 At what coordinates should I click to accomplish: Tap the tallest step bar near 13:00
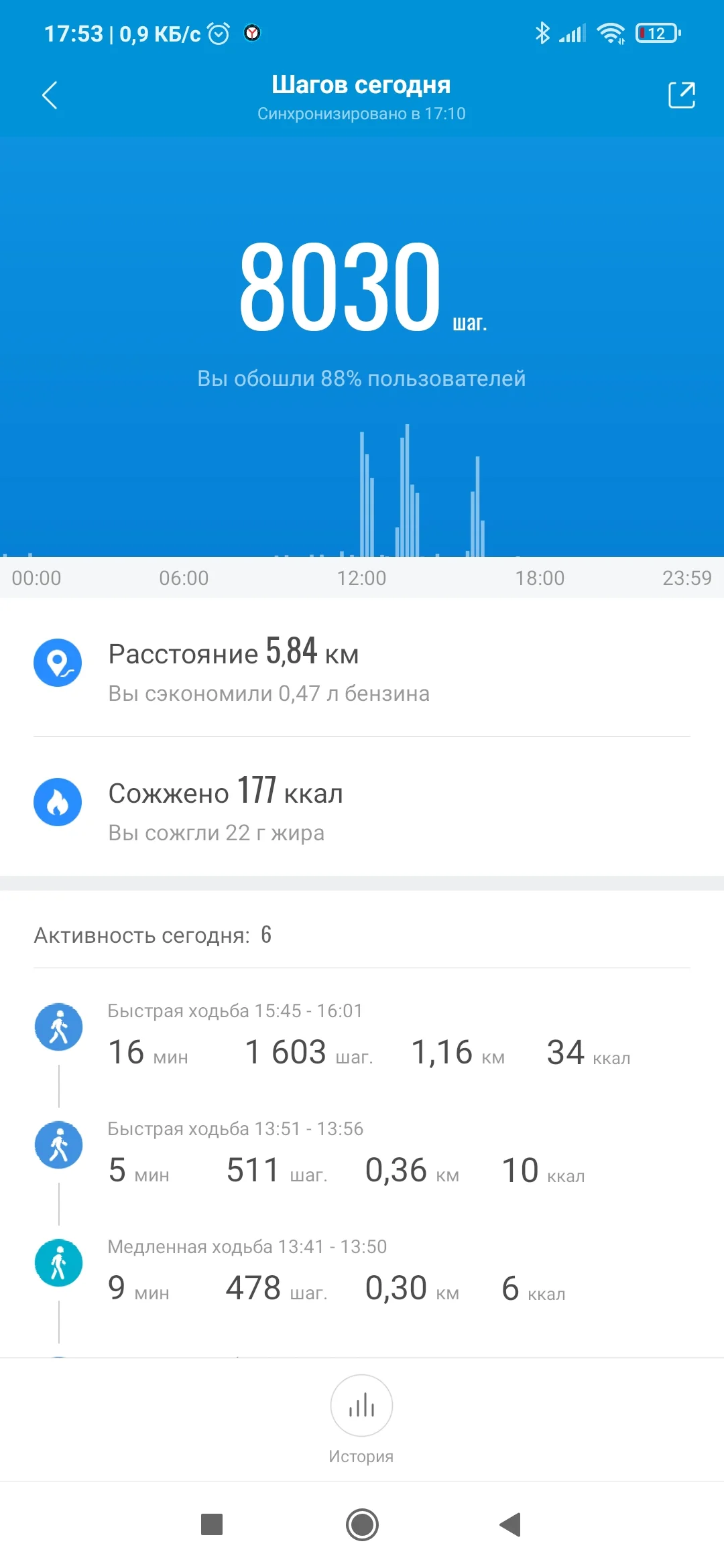407,489
